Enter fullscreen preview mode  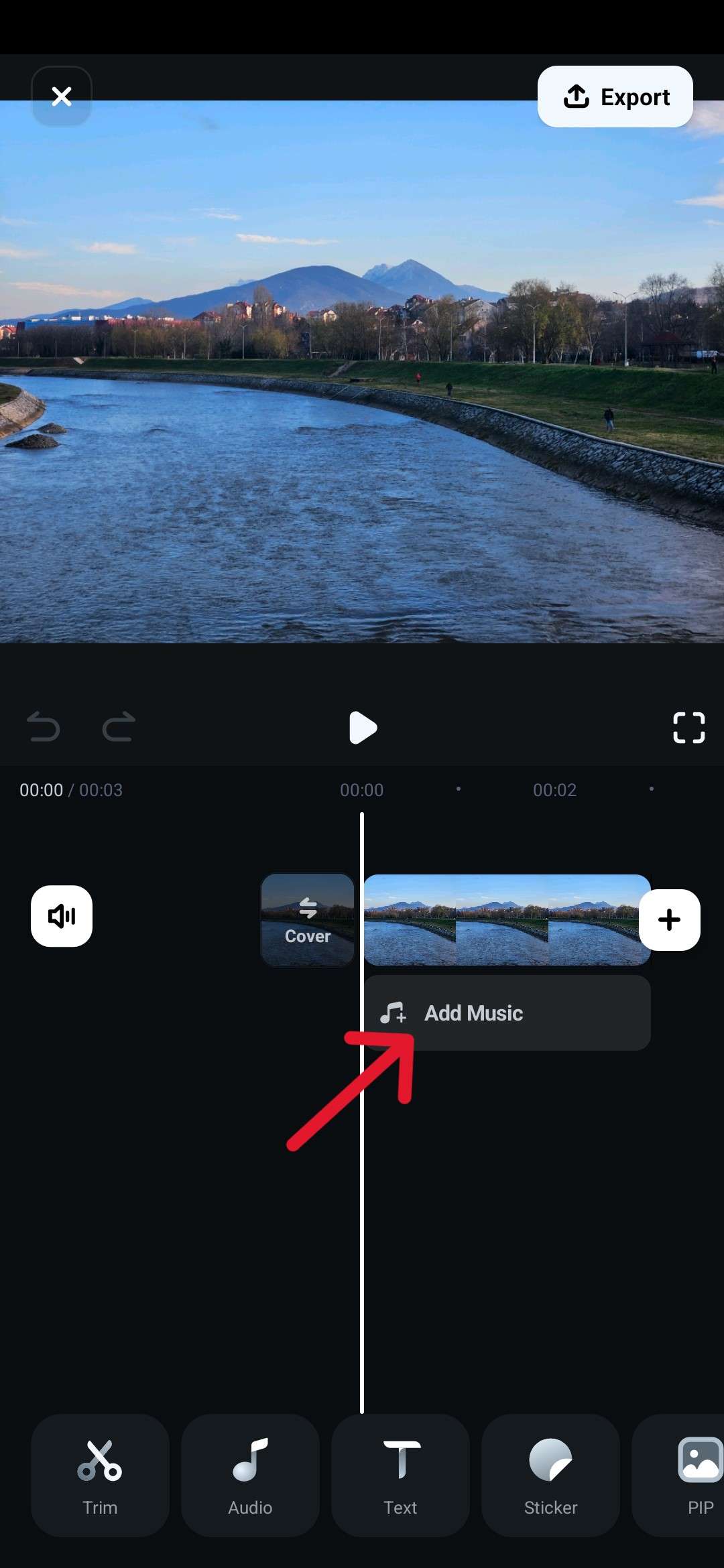point(688,728)
